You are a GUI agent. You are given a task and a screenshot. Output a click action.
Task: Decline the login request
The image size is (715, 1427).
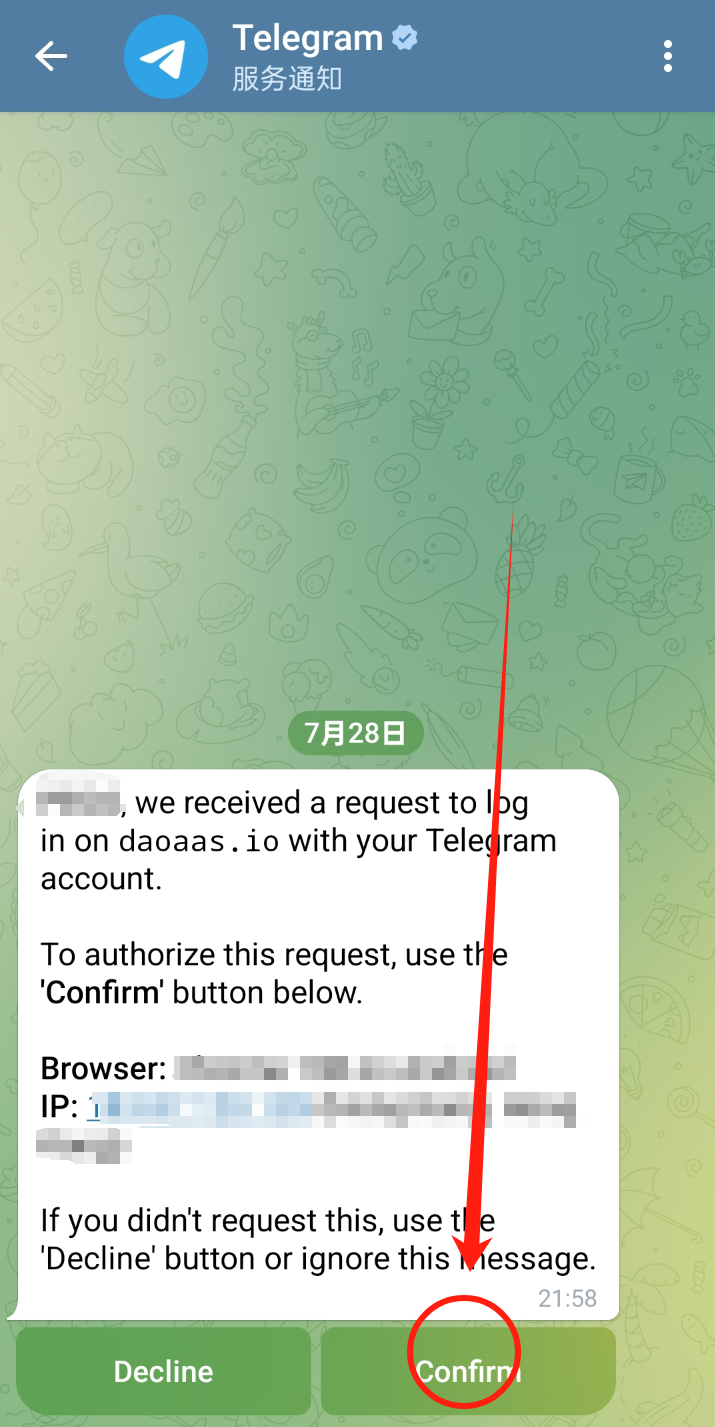pyautogui.click(x=163, y=1370)
